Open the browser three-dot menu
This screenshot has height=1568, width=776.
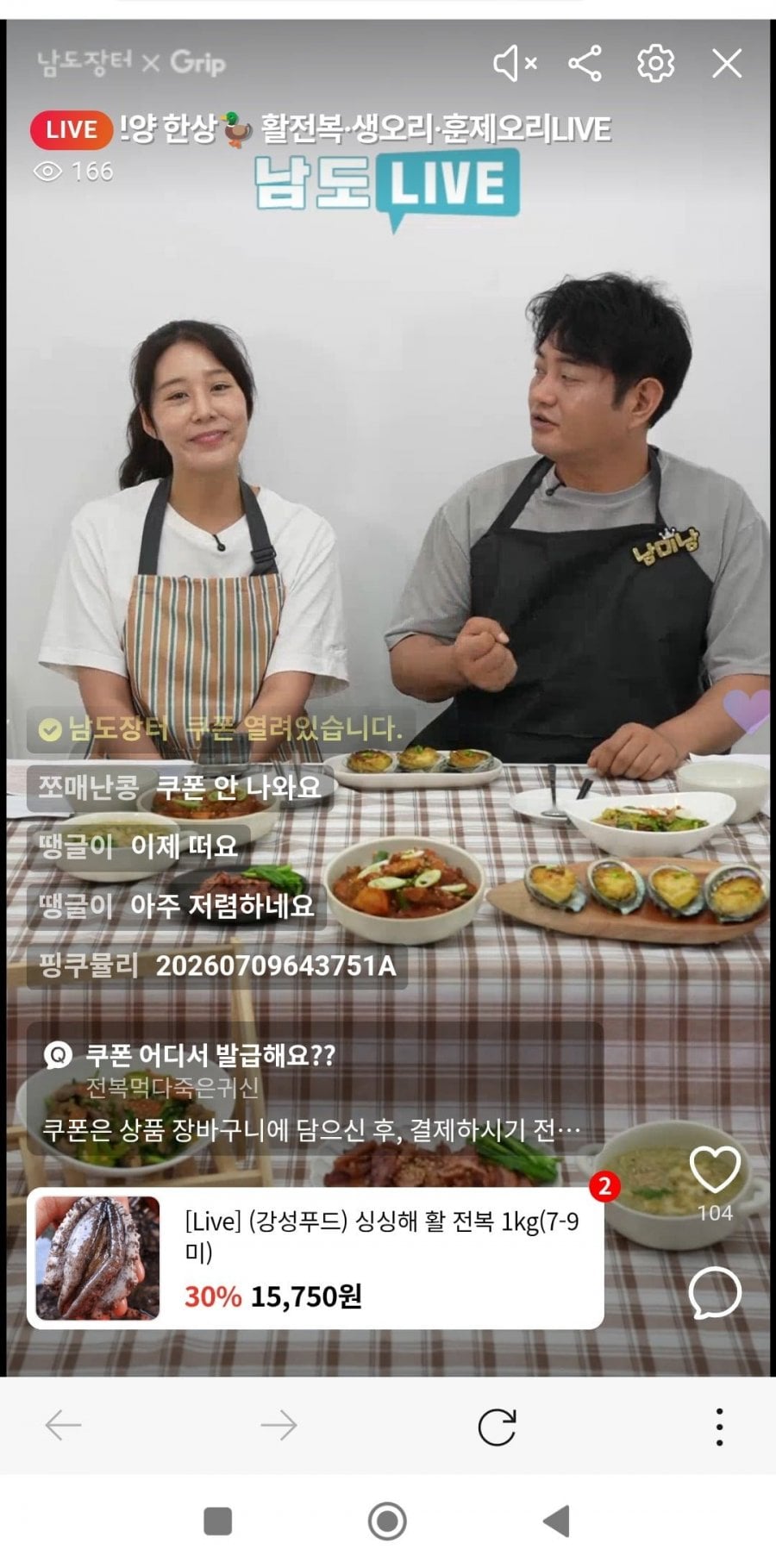click(719, 1427)
